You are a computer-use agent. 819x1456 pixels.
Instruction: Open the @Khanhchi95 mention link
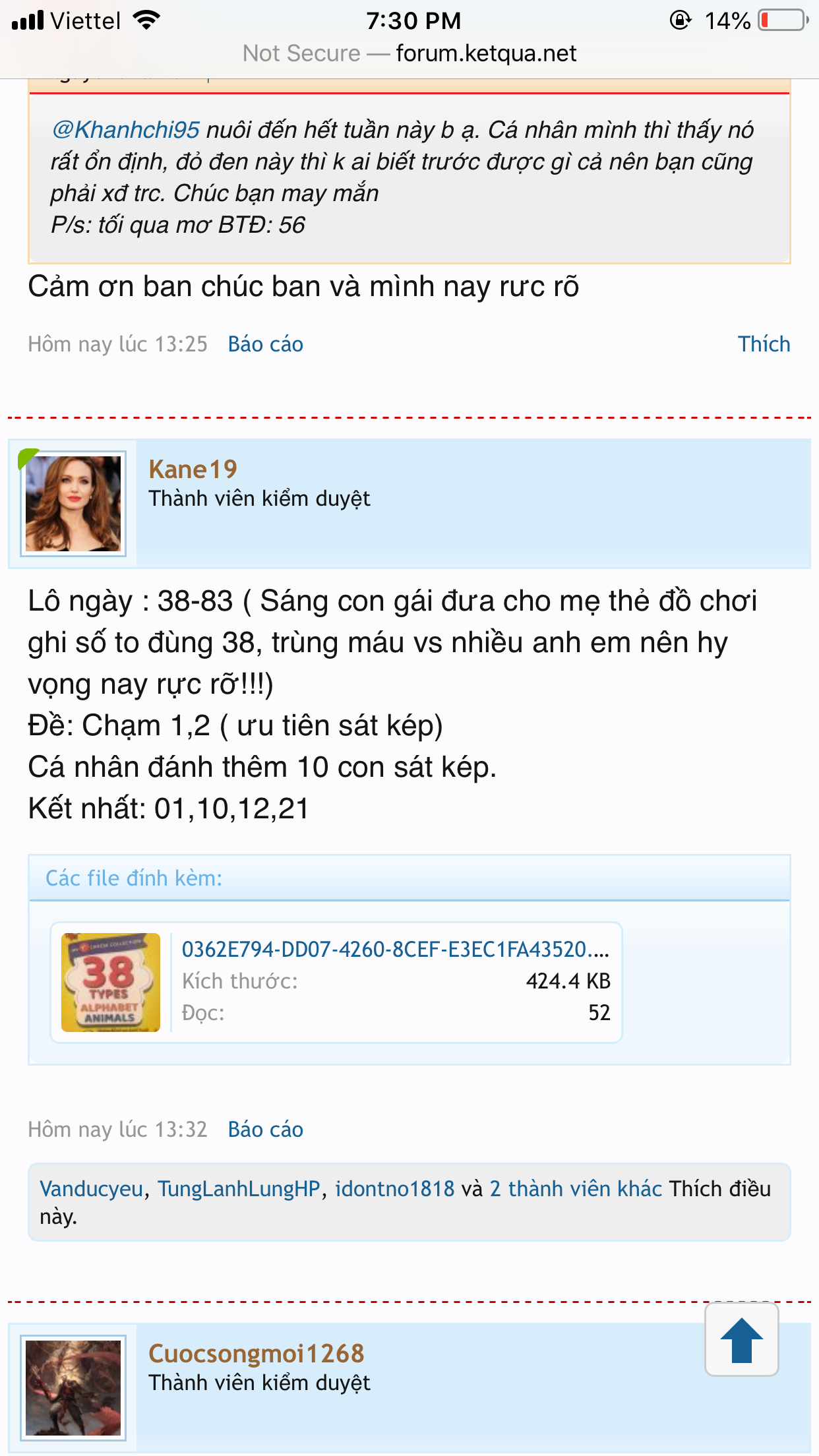click(x=125, y=130)
